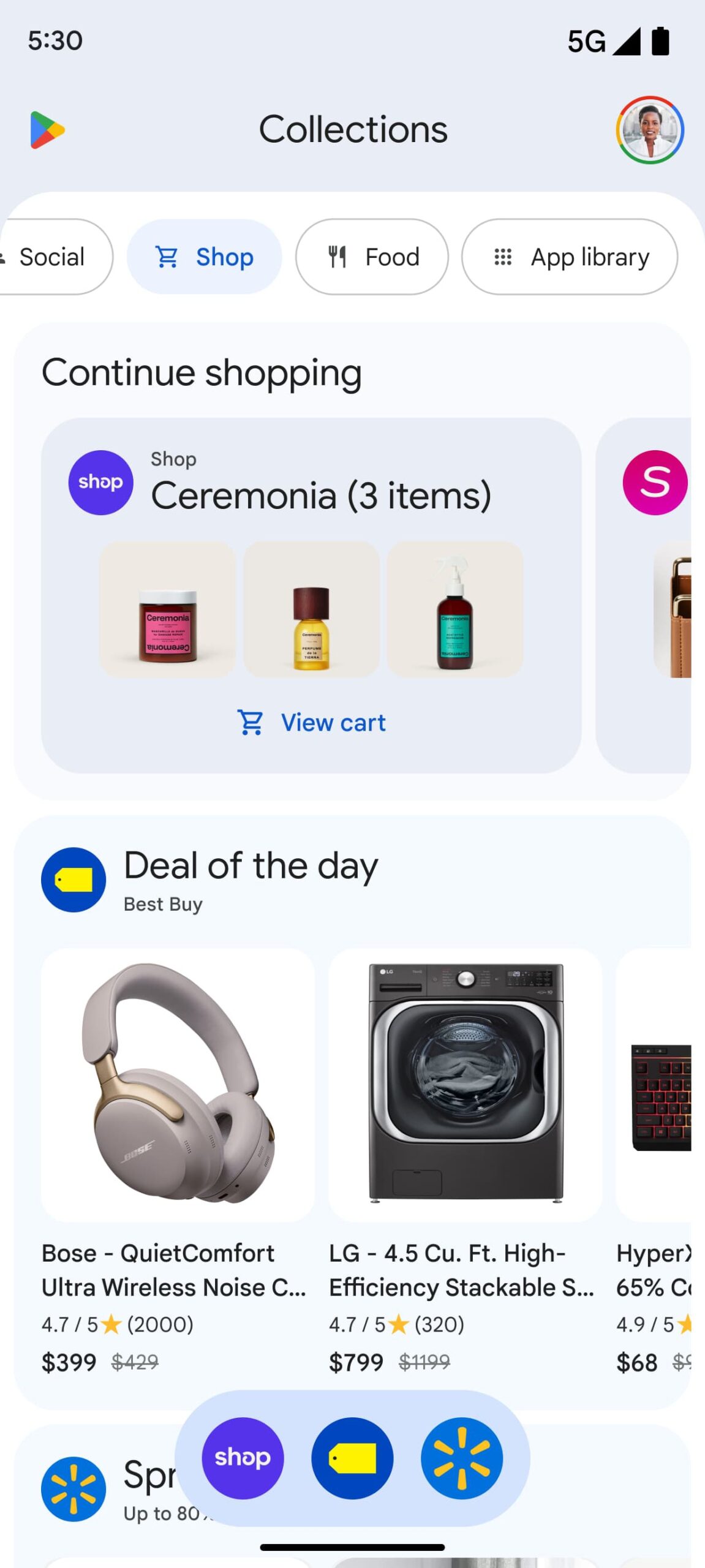This screenshot has height=1568, width=705.
Task: Open the profile avatar
Action: (649, 129)
